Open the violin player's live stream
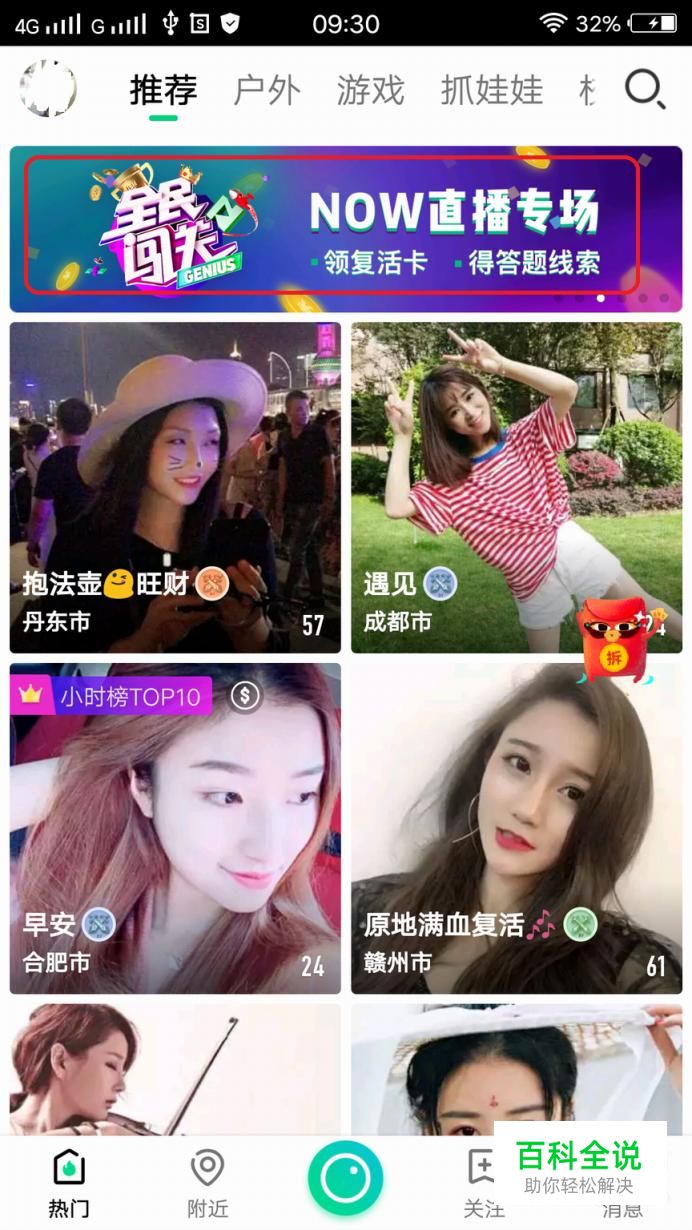The height and width of the screenshot is (1230, 692). click(x=175, y=1070)
